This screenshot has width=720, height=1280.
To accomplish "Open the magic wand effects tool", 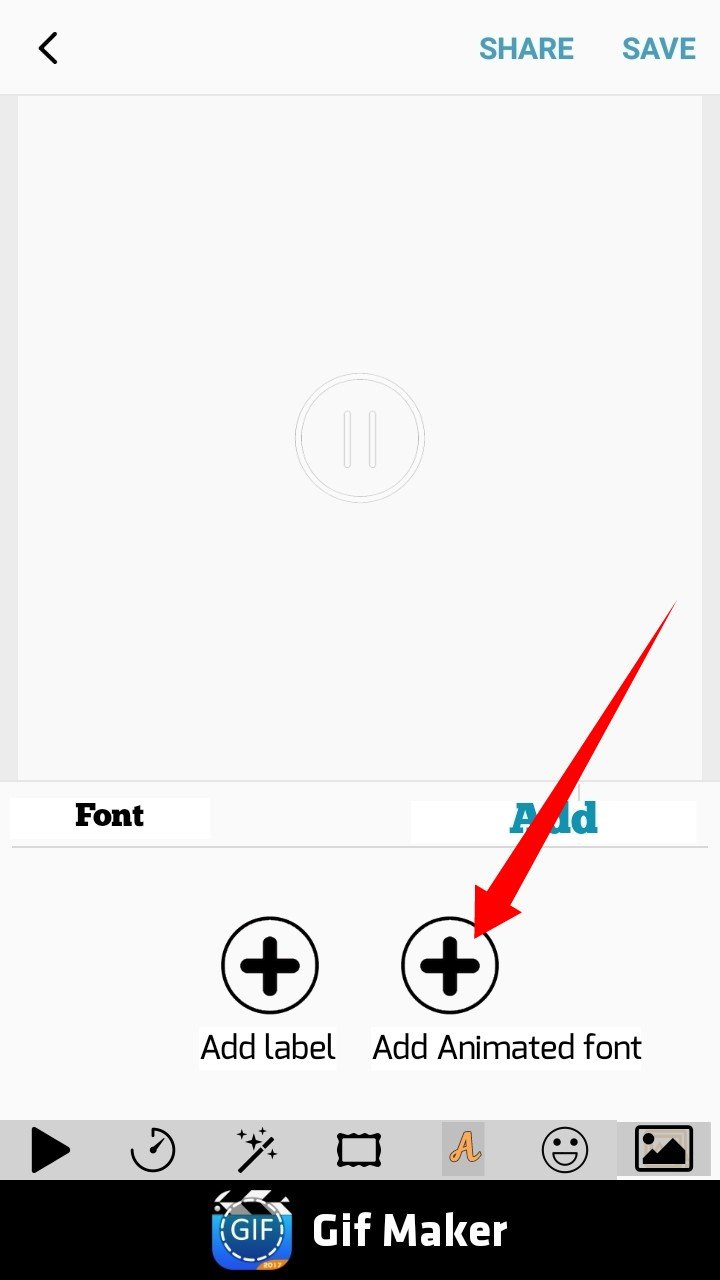I will click(257, 1150).
